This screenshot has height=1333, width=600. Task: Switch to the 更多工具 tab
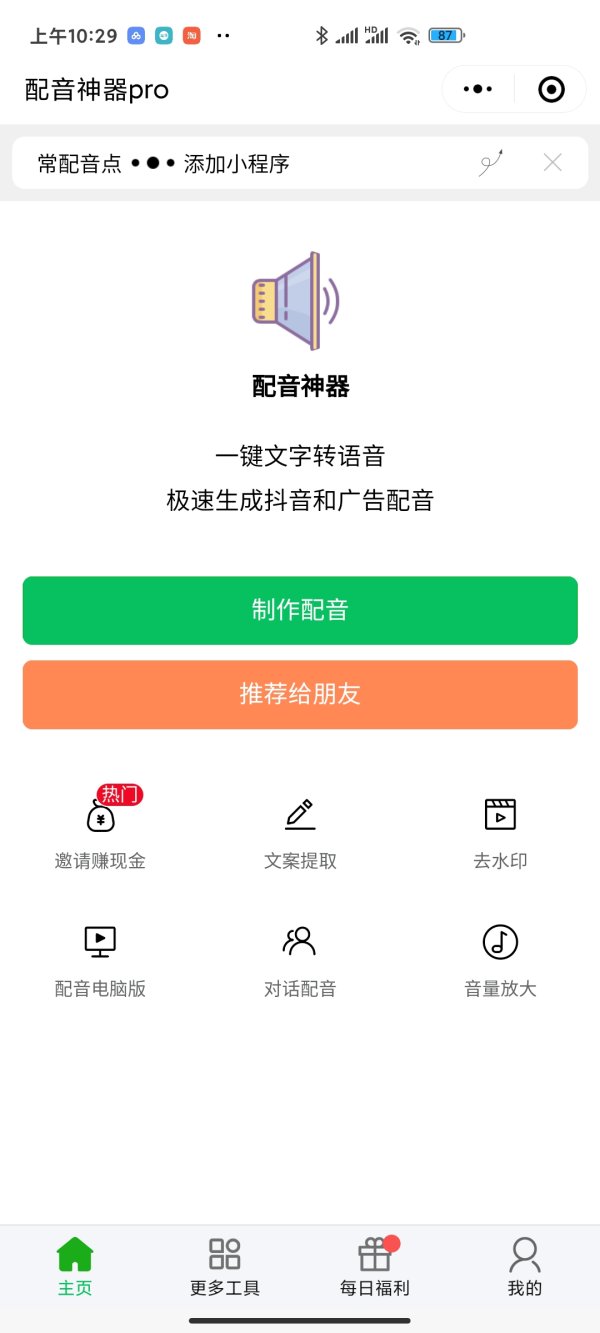coord(225,1266)
